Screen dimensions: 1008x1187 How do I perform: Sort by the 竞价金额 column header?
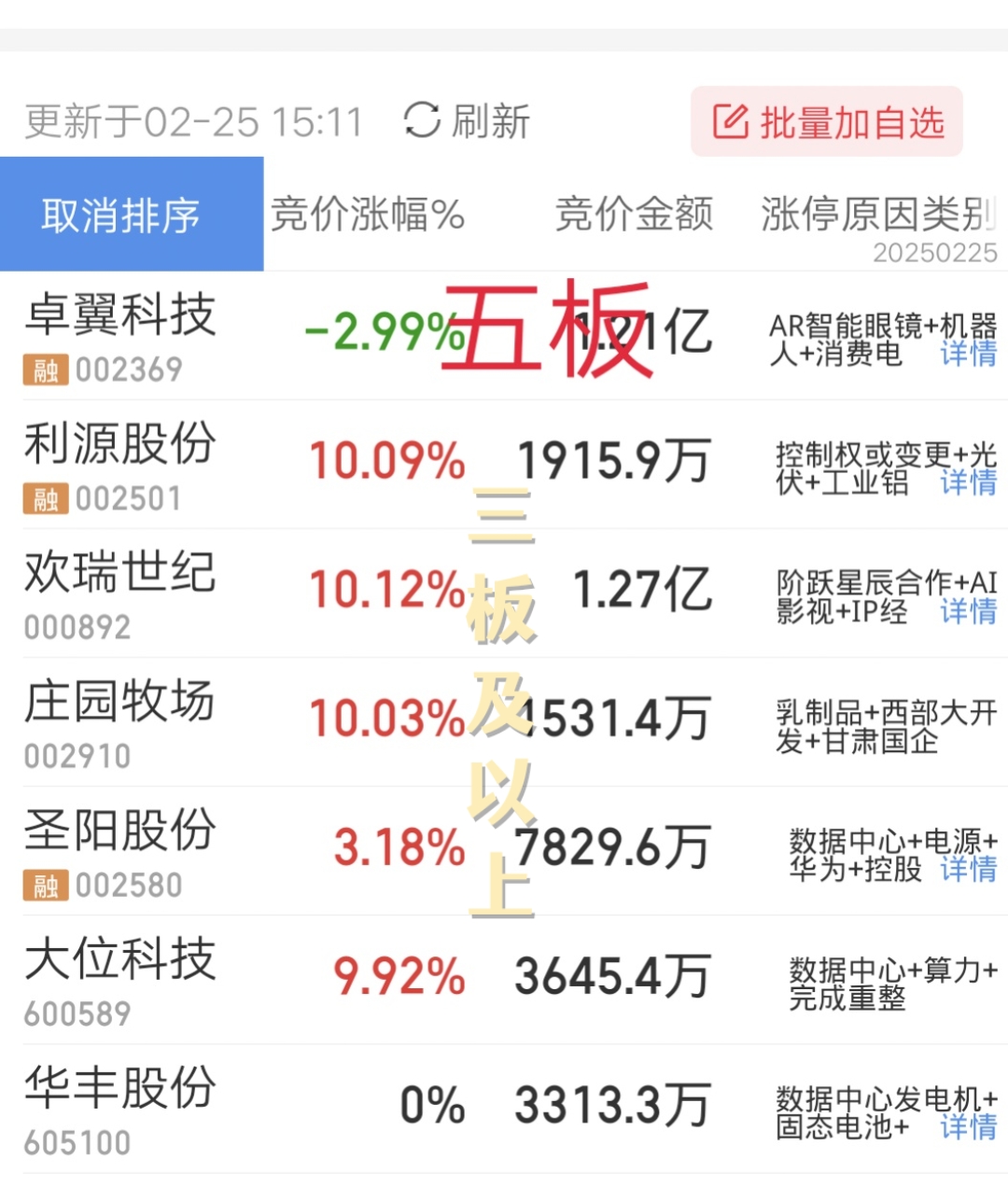[x=633, y=214]
